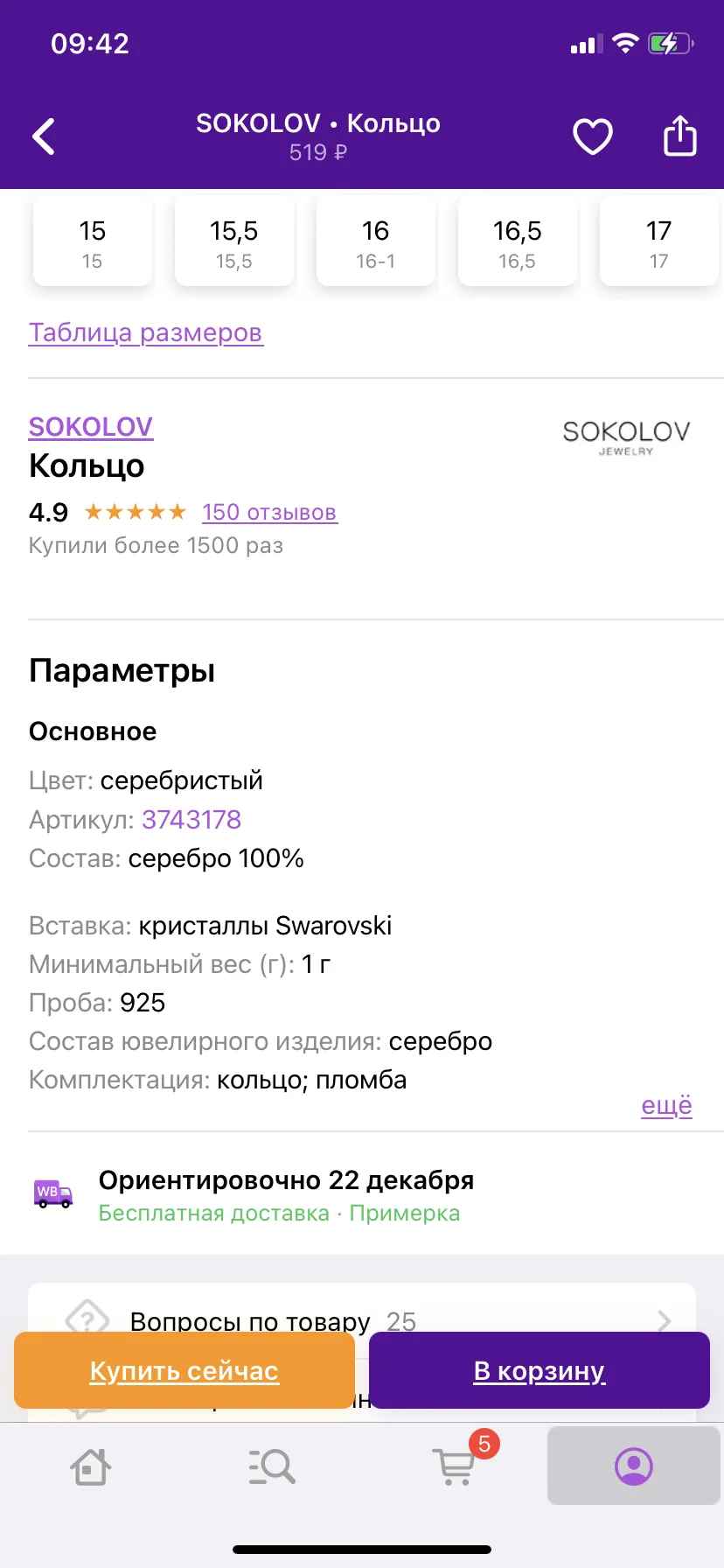Choose ring size 15,5

(234, 243)
